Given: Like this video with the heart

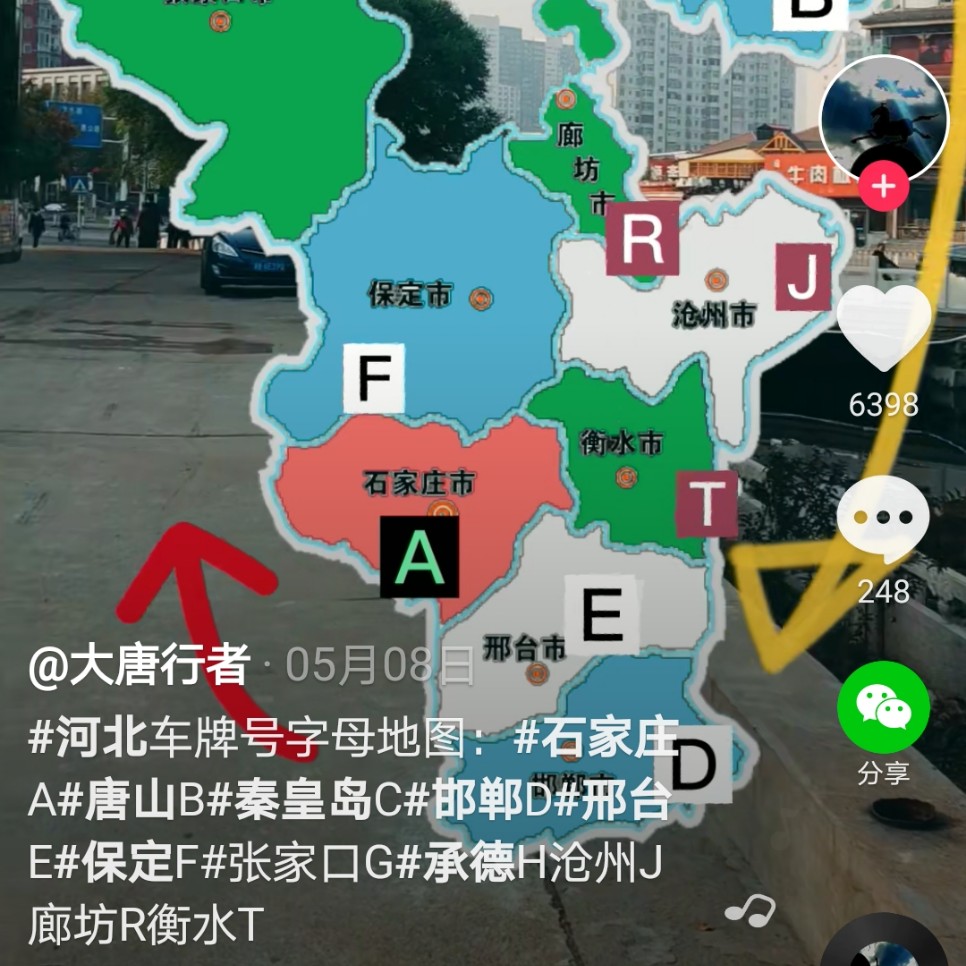Looking at the screenshot, I should coord(883,327).
